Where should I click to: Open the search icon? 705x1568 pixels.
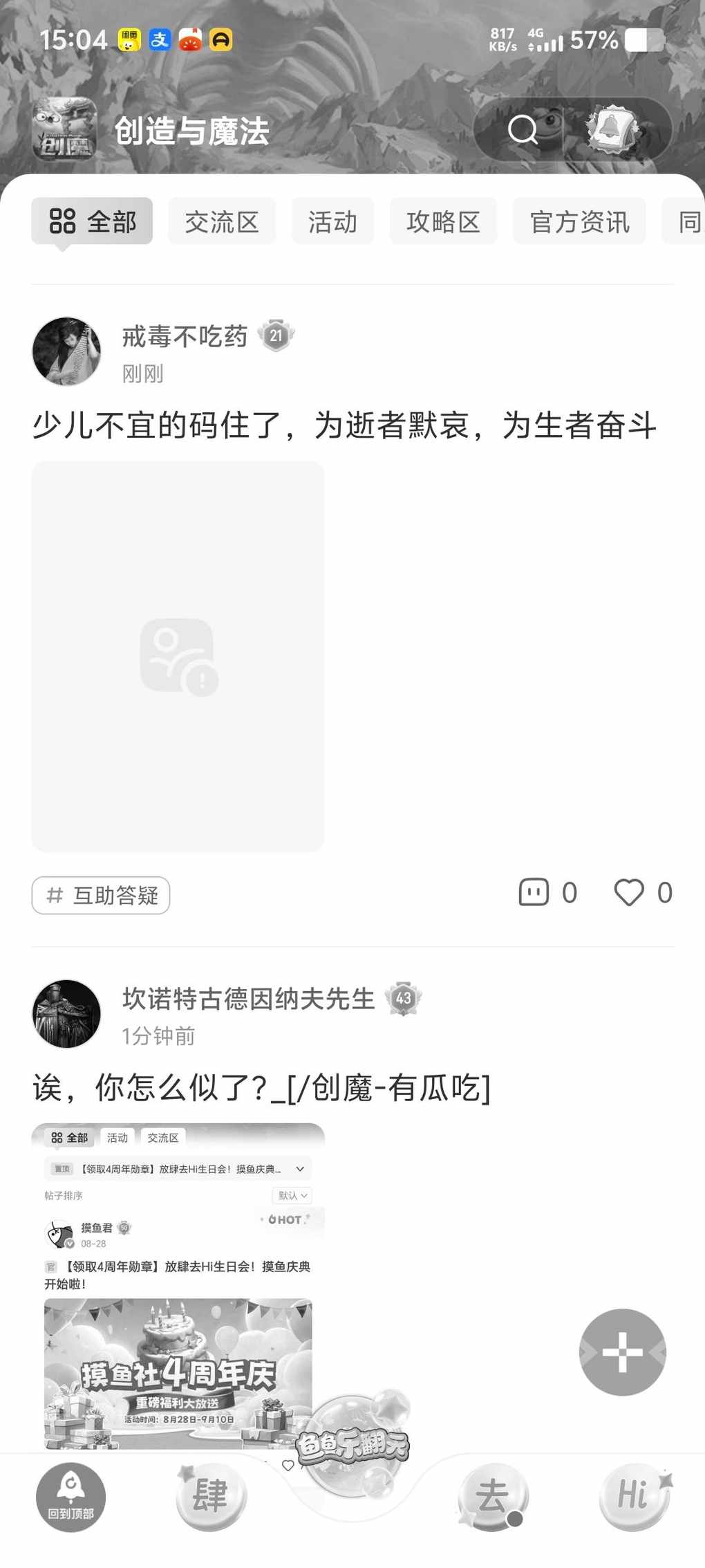pos(523,129)
